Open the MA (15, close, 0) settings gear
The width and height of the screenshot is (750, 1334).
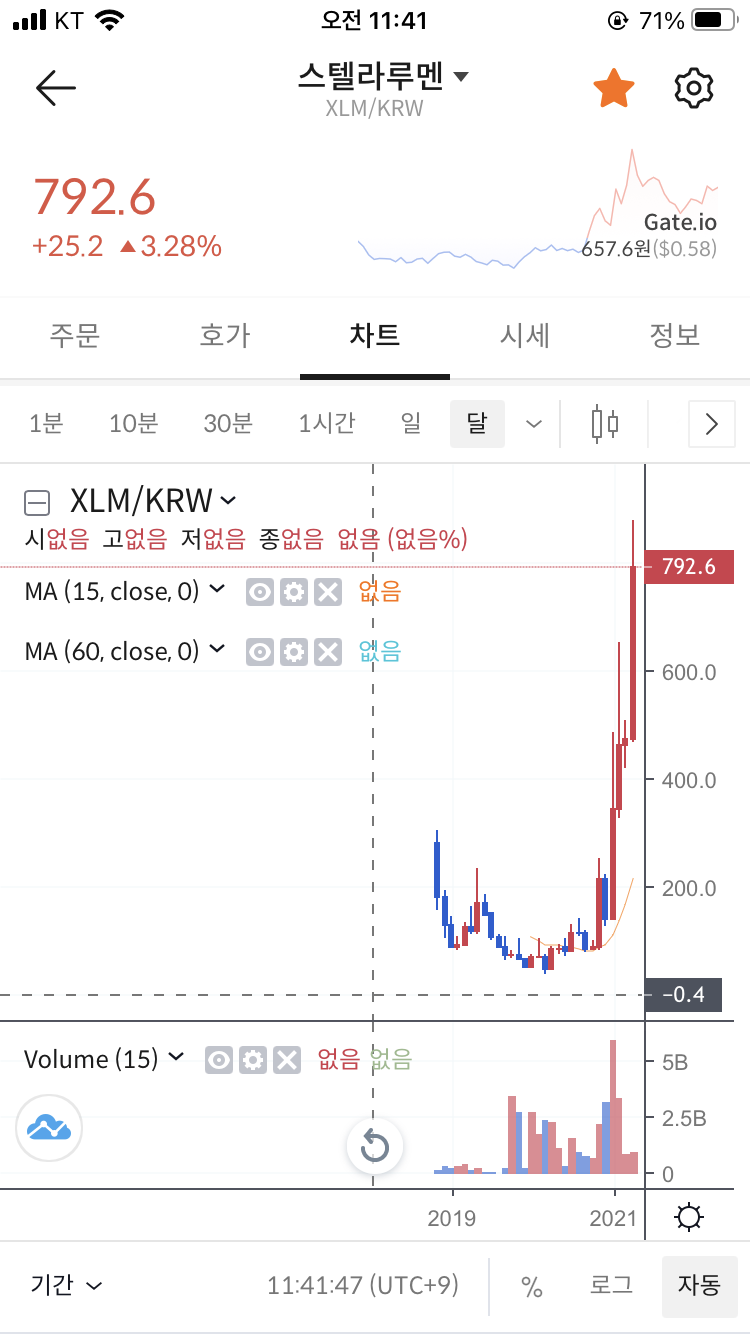pos(292,592)
